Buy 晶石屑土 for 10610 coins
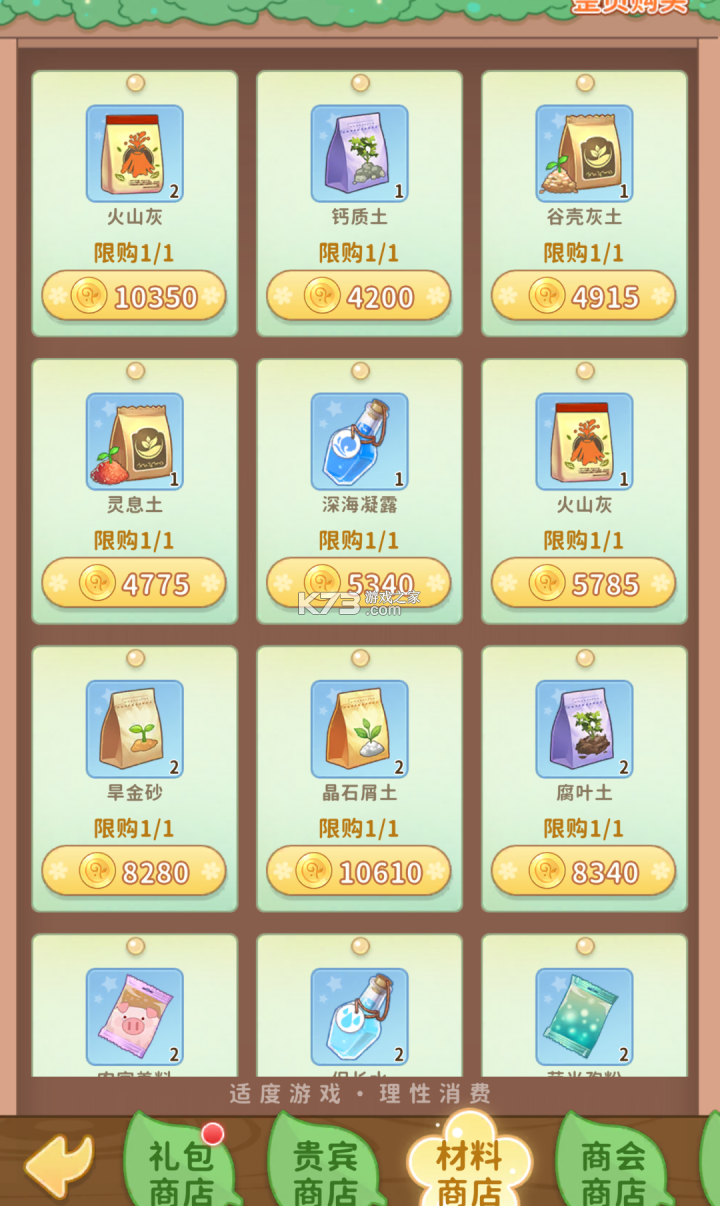 [358, 870]
